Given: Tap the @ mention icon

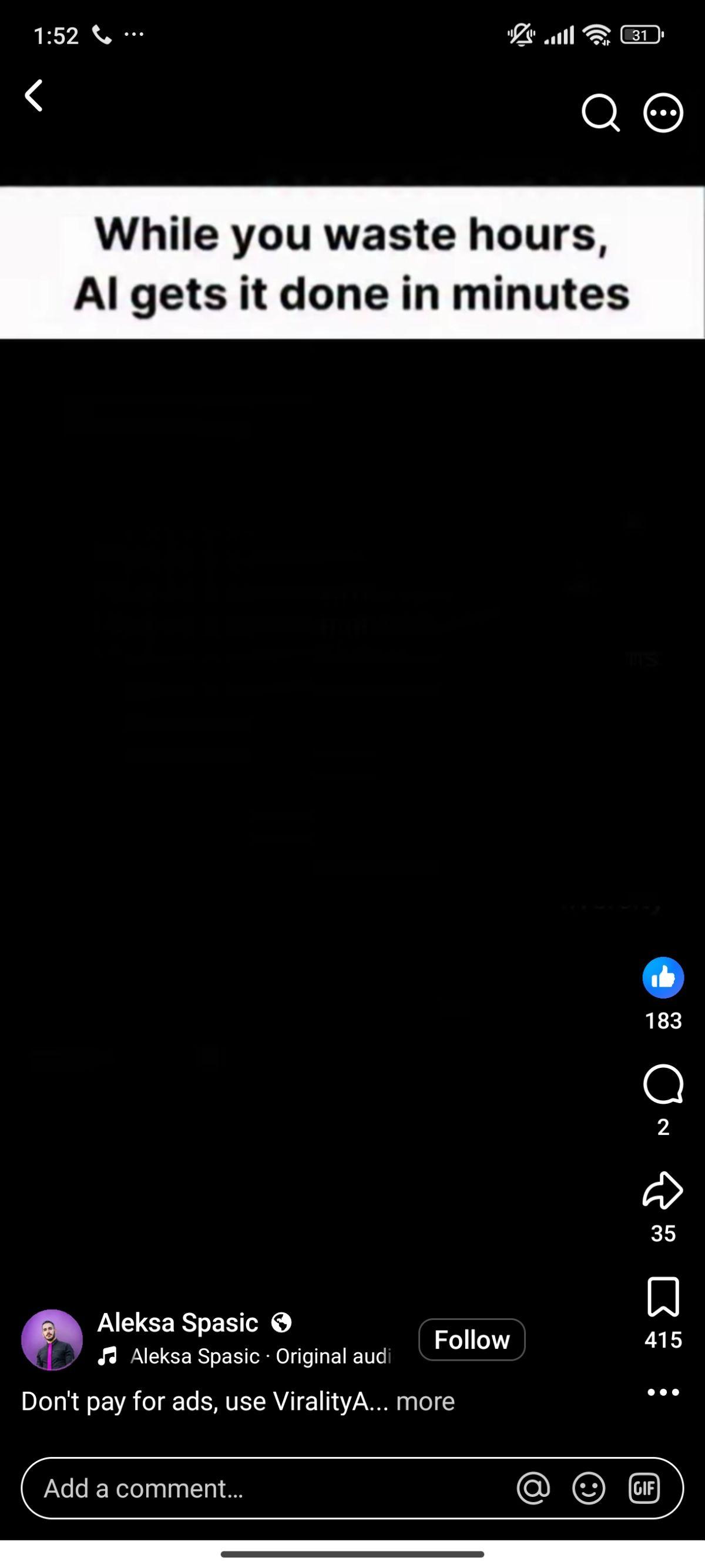Looking at the screenshot, I should point(533,1488).
